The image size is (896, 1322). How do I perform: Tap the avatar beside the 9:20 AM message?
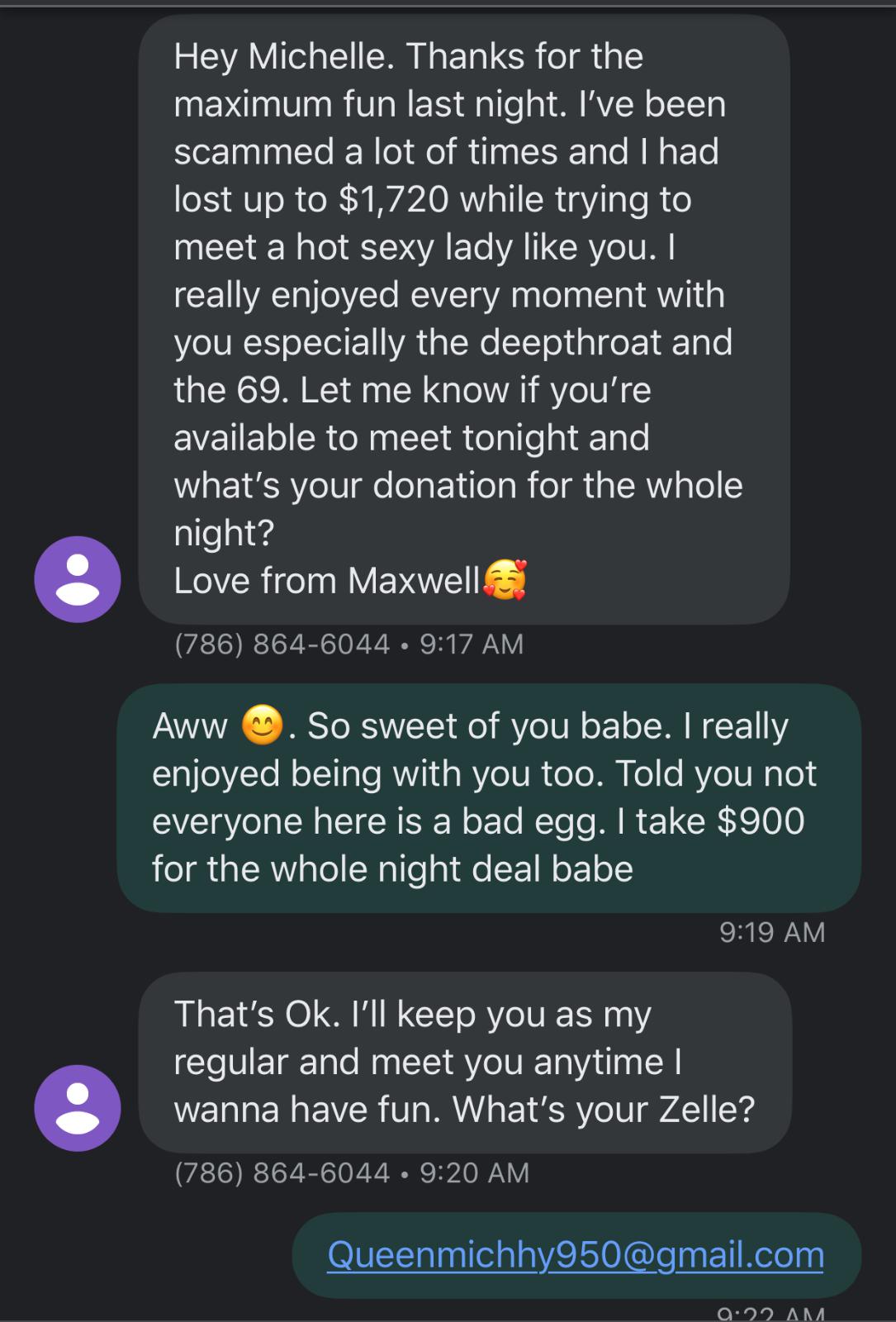click(x=78, y=1108)
